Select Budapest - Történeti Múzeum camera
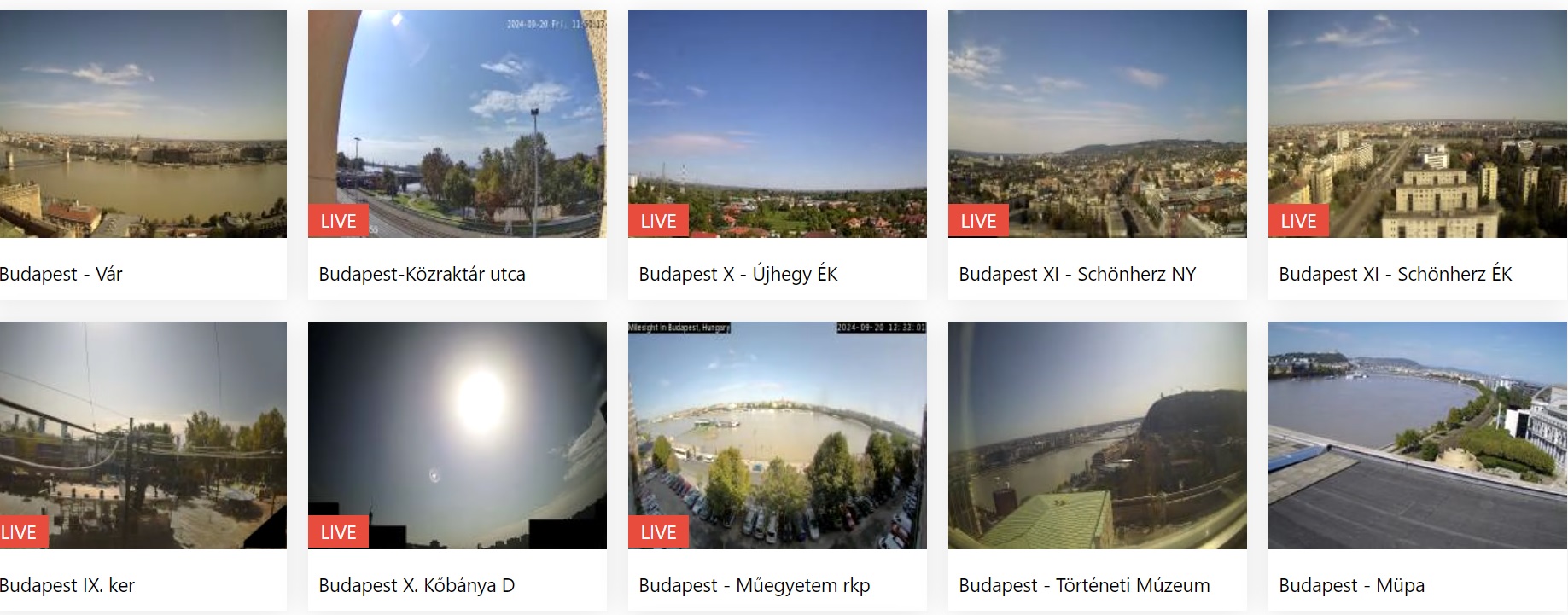Image resolution: width=1568 pixels, height=615 pixels. point(1097,435)
